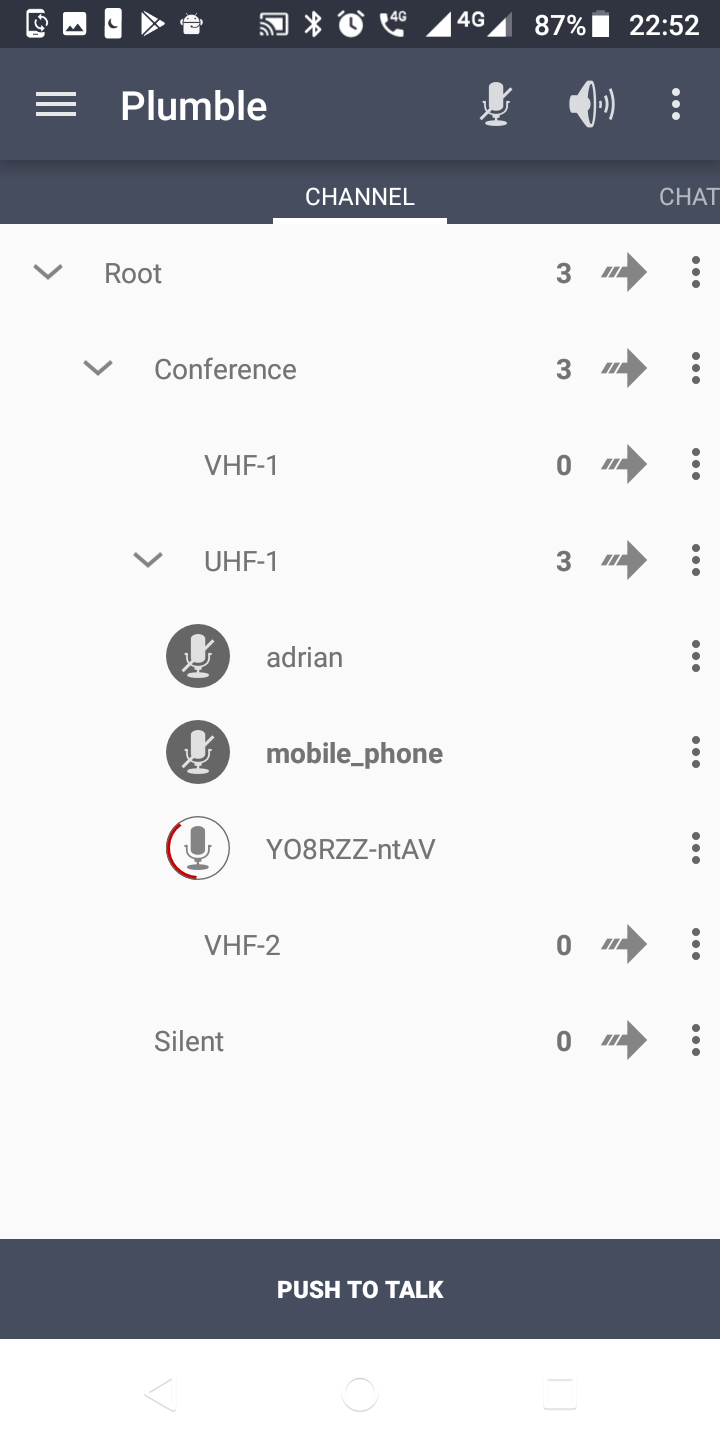This screenshot has height=1440, width=720.
Task: Open the navigation drawer with the hamburger icon
Action: coord(56,104)
